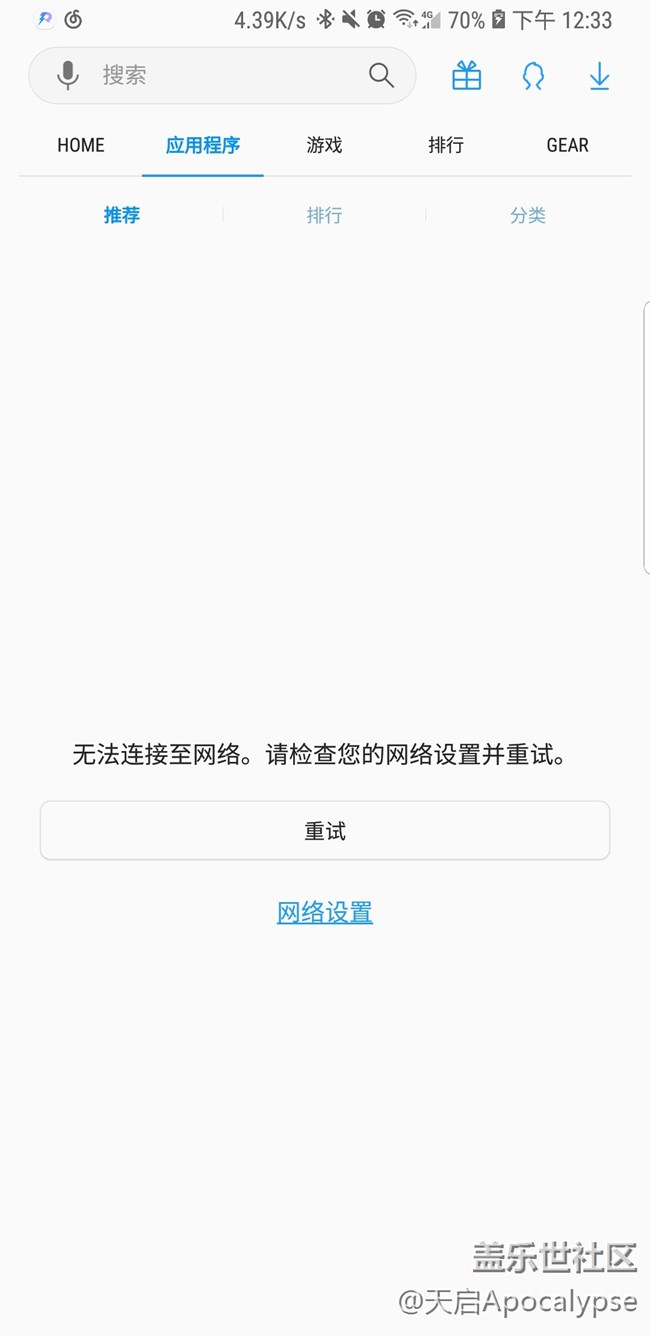Screen dimensions: 650x1336
Task: Select the 应用程序 tab
Action: [203, 145]
